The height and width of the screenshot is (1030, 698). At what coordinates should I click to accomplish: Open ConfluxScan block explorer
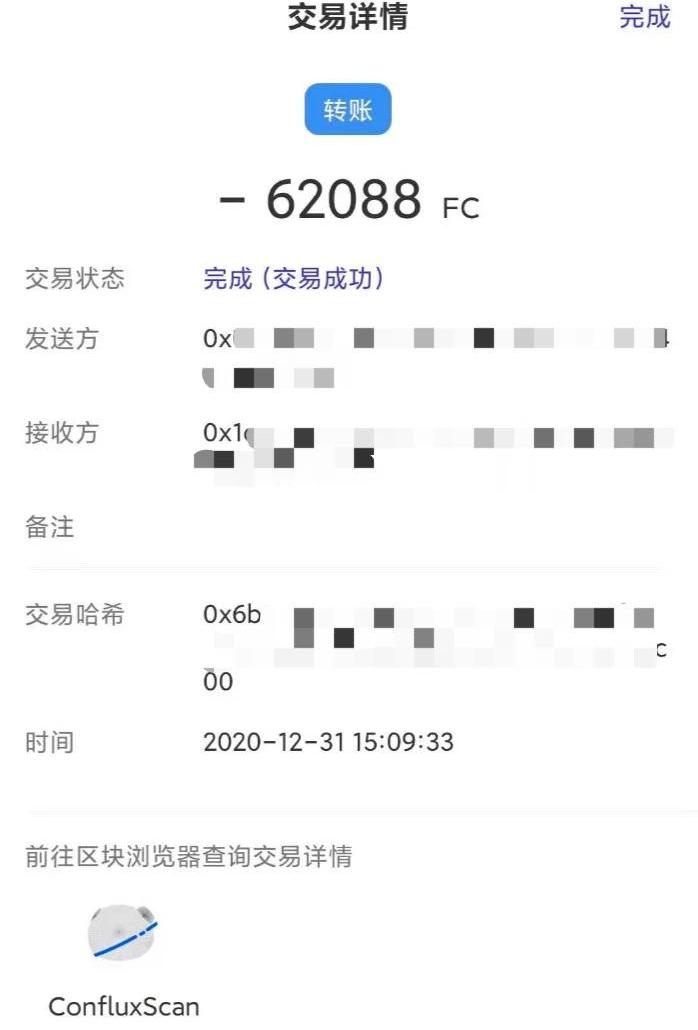point(123,933)
